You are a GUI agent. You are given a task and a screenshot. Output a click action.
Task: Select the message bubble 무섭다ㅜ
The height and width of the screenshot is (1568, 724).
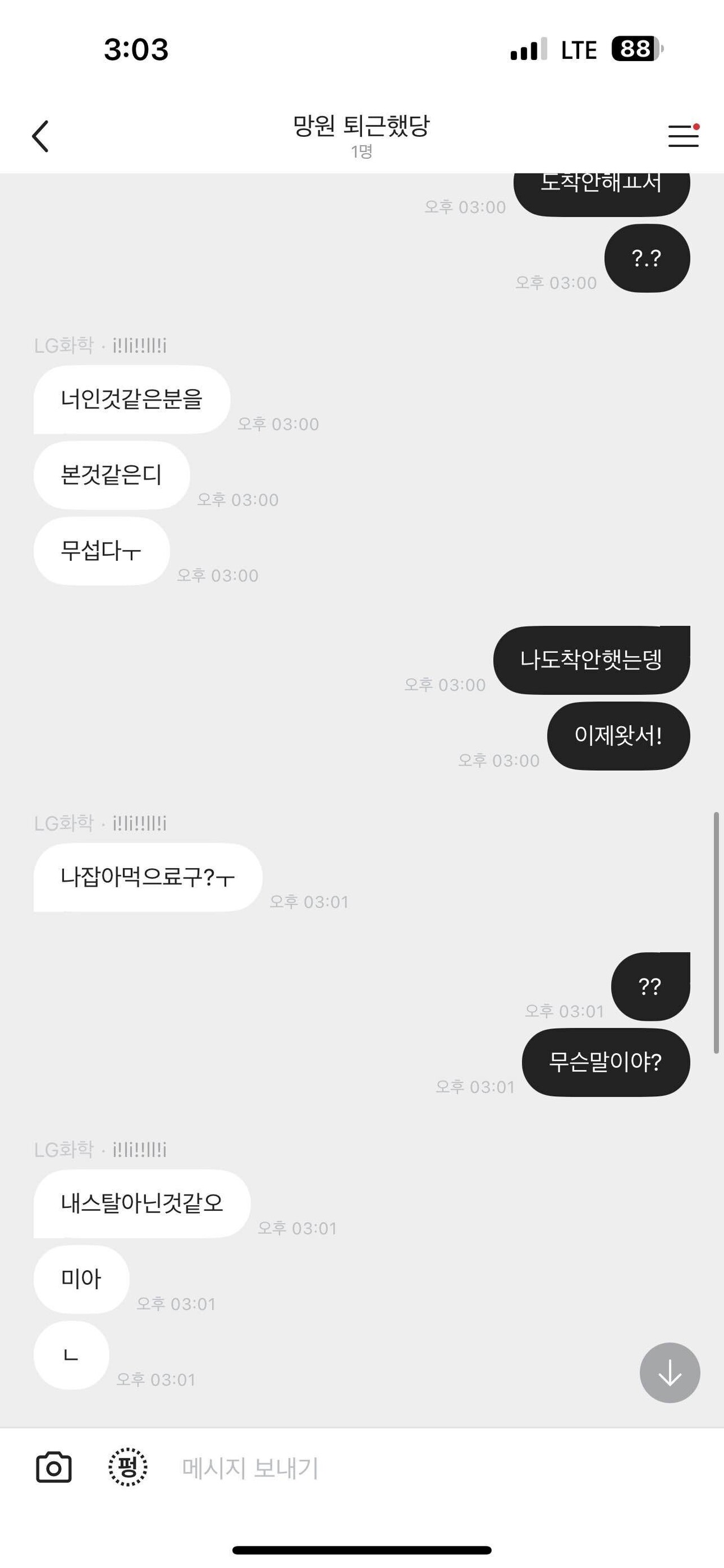coord(101,551)
